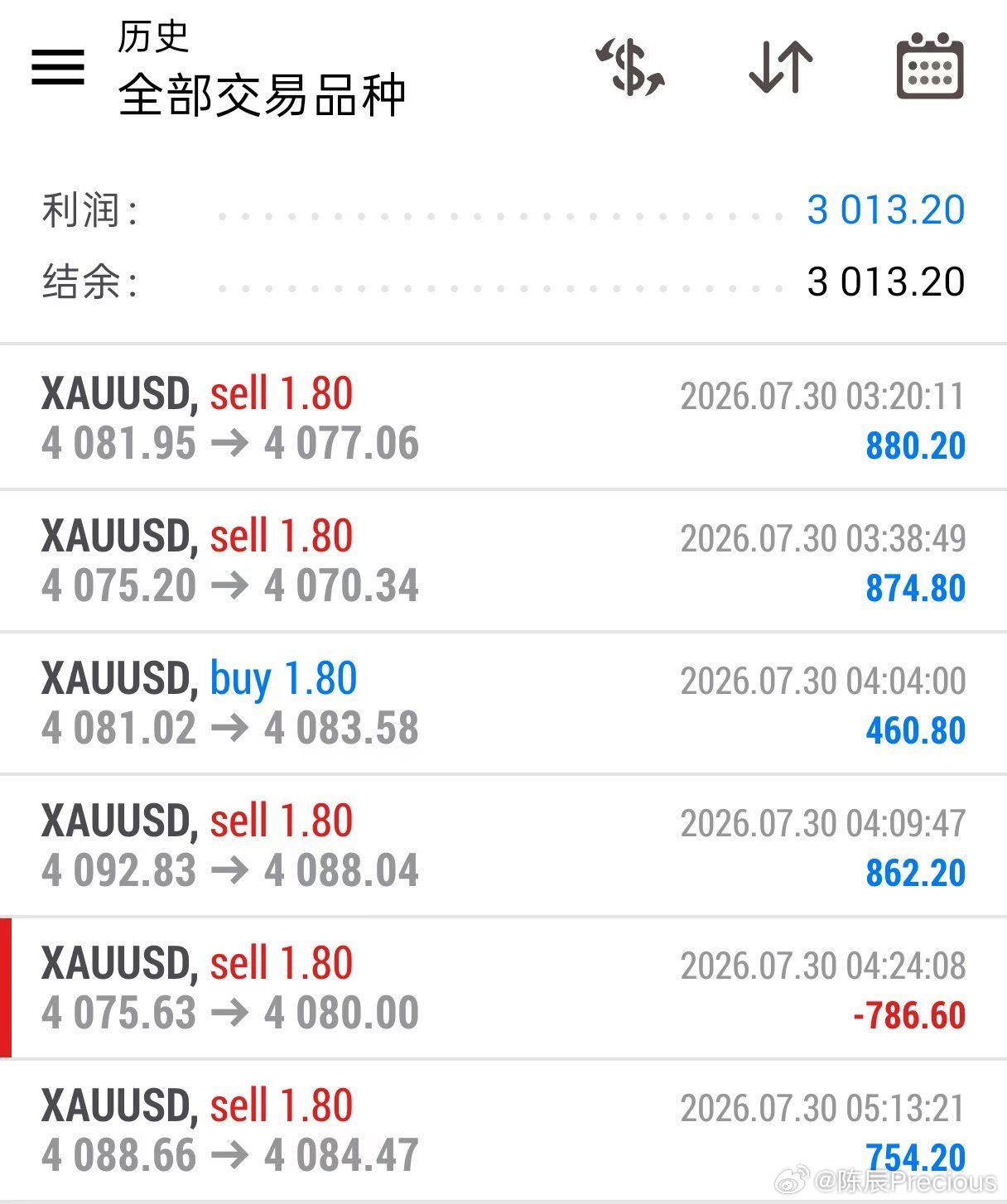Expand the sell trade with 862.20 profit
This screenshot has width=1007, height=1204.
tap(503, 845)
